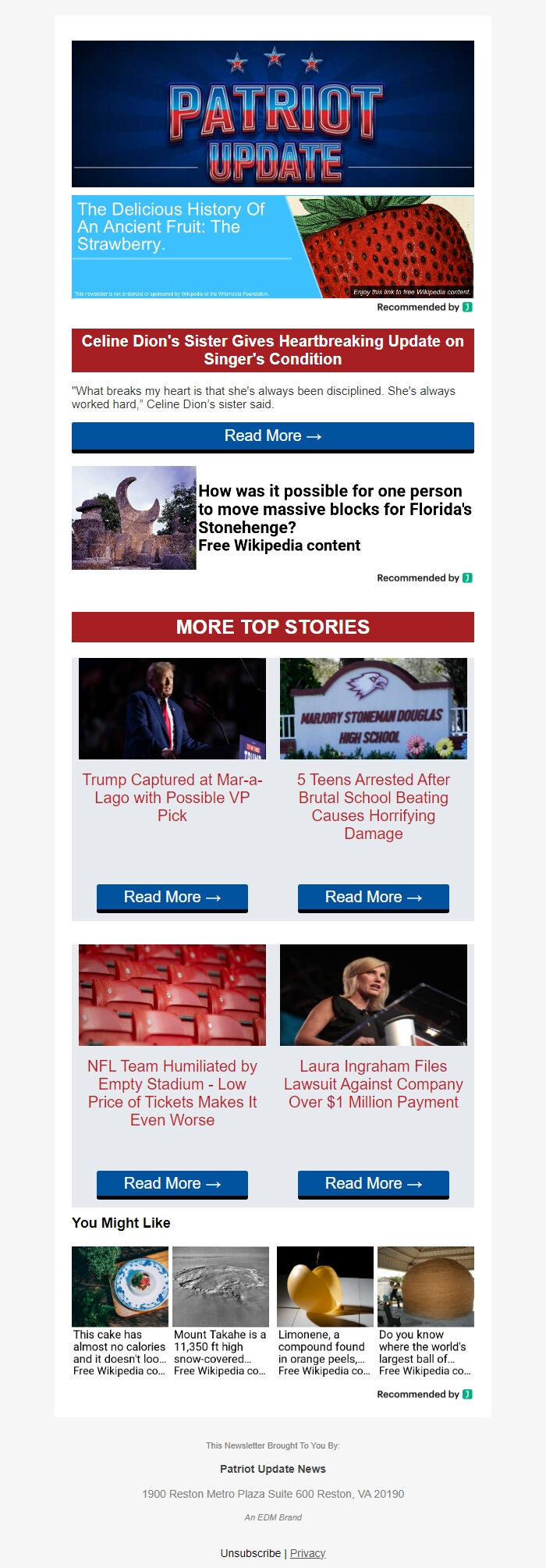Open the Privacy link
The height and width of the screenshot is (1568, 546).
click(x=307, y=1553)
